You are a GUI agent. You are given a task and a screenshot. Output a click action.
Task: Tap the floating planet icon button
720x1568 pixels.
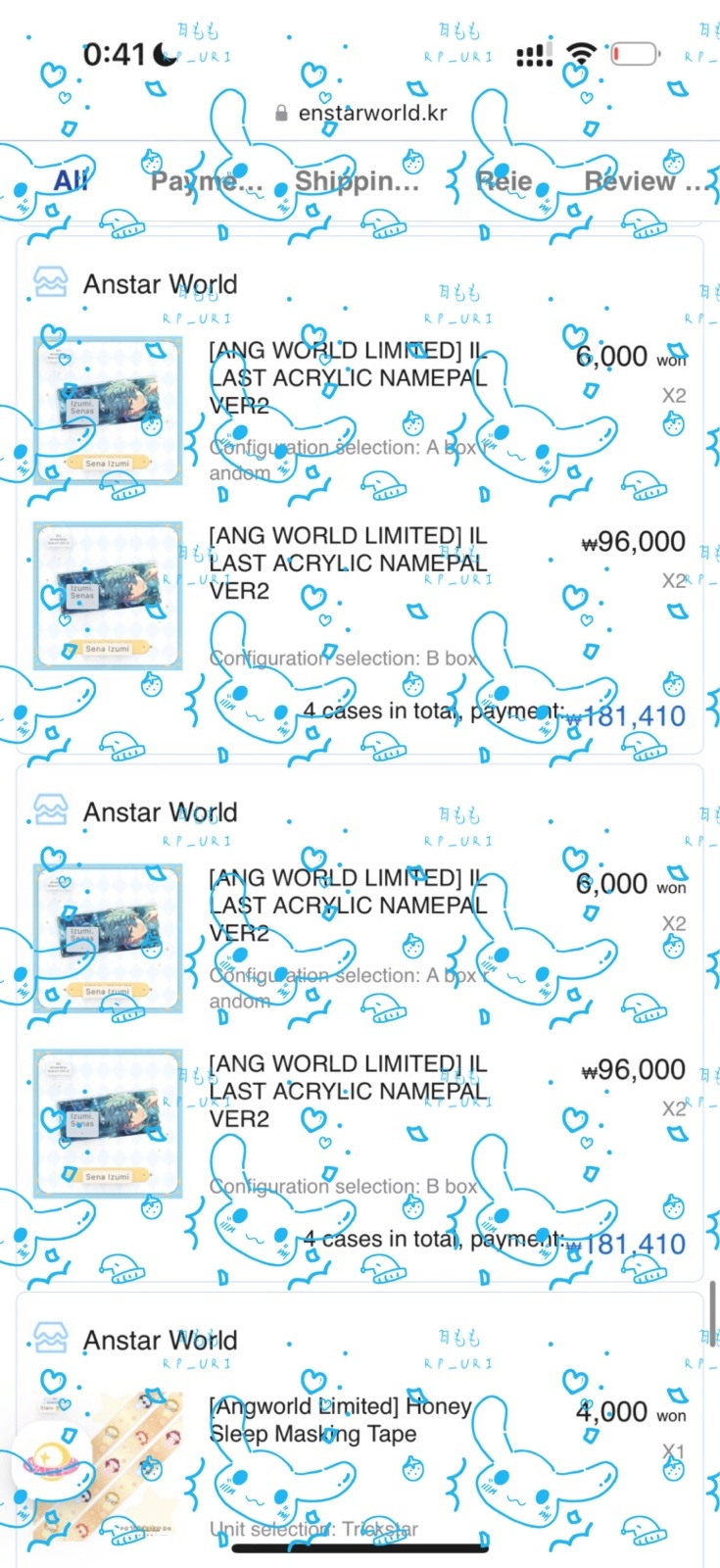[x=51, y=1465]
